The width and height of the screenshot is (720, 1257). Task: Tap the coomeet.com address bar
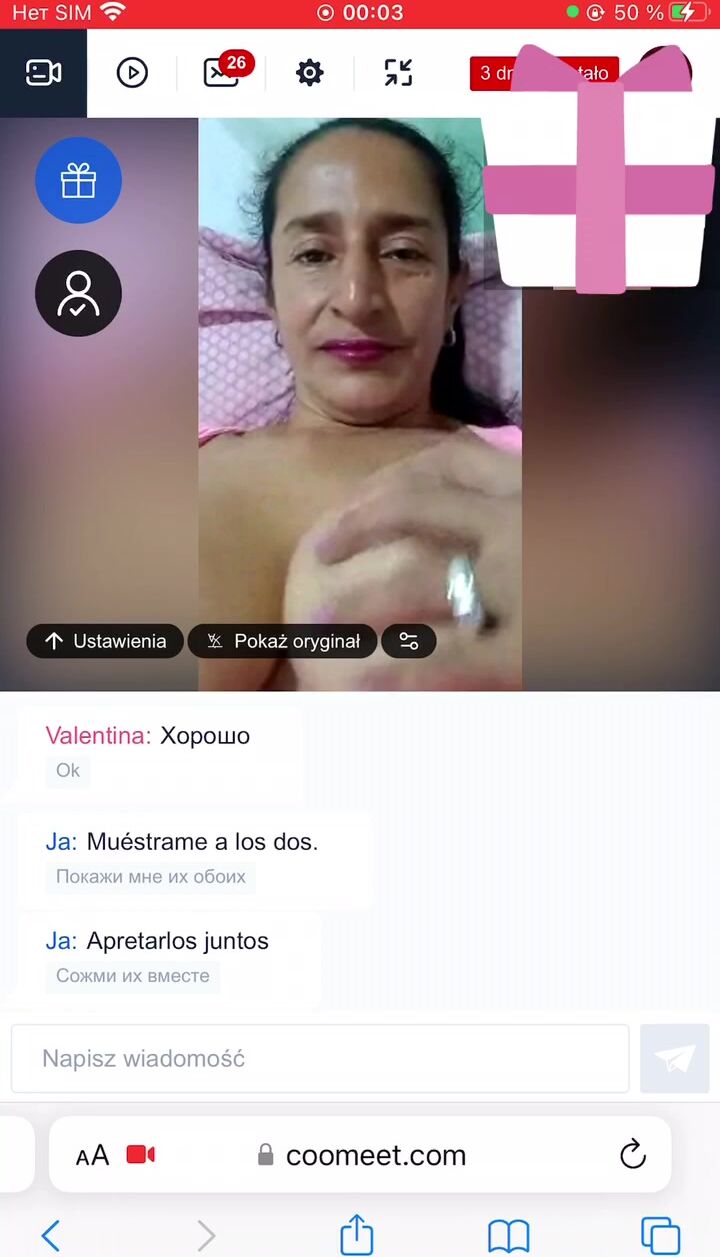tap(360, 1155)
